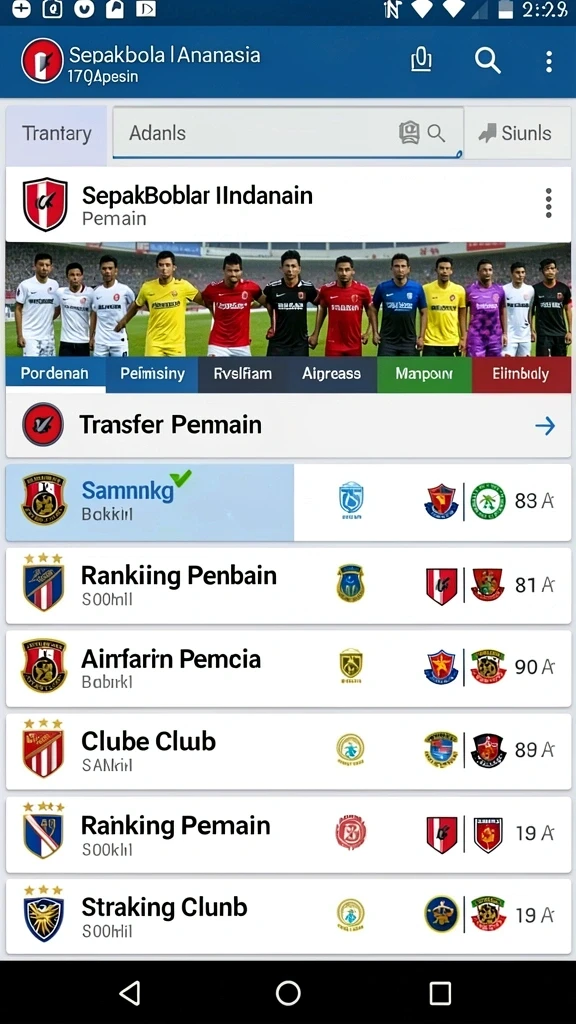Open overflow menu on SepakBoblar IIndanain card
Viewport: 576px width, 1024px height.
[549, 203]
